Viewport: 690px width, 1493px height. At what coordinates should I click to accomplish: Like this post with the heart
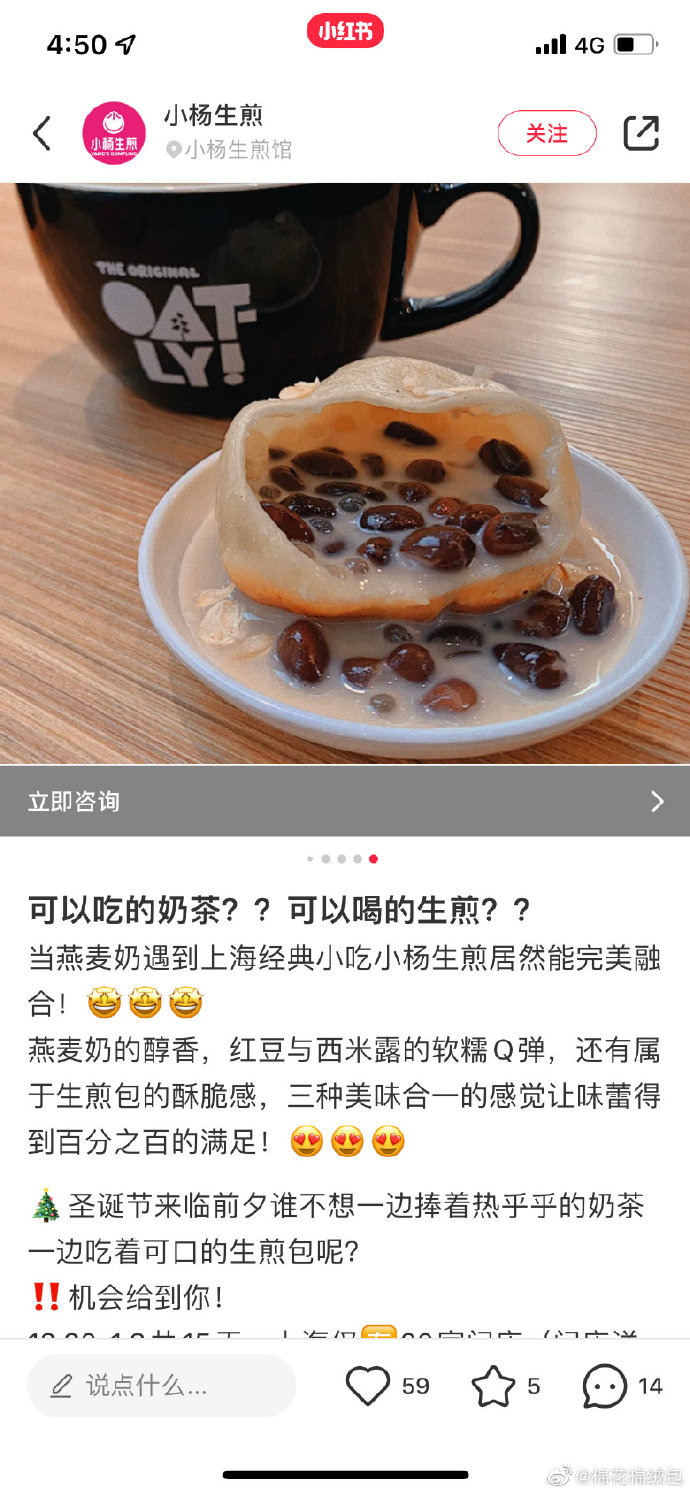(367, 1386)
